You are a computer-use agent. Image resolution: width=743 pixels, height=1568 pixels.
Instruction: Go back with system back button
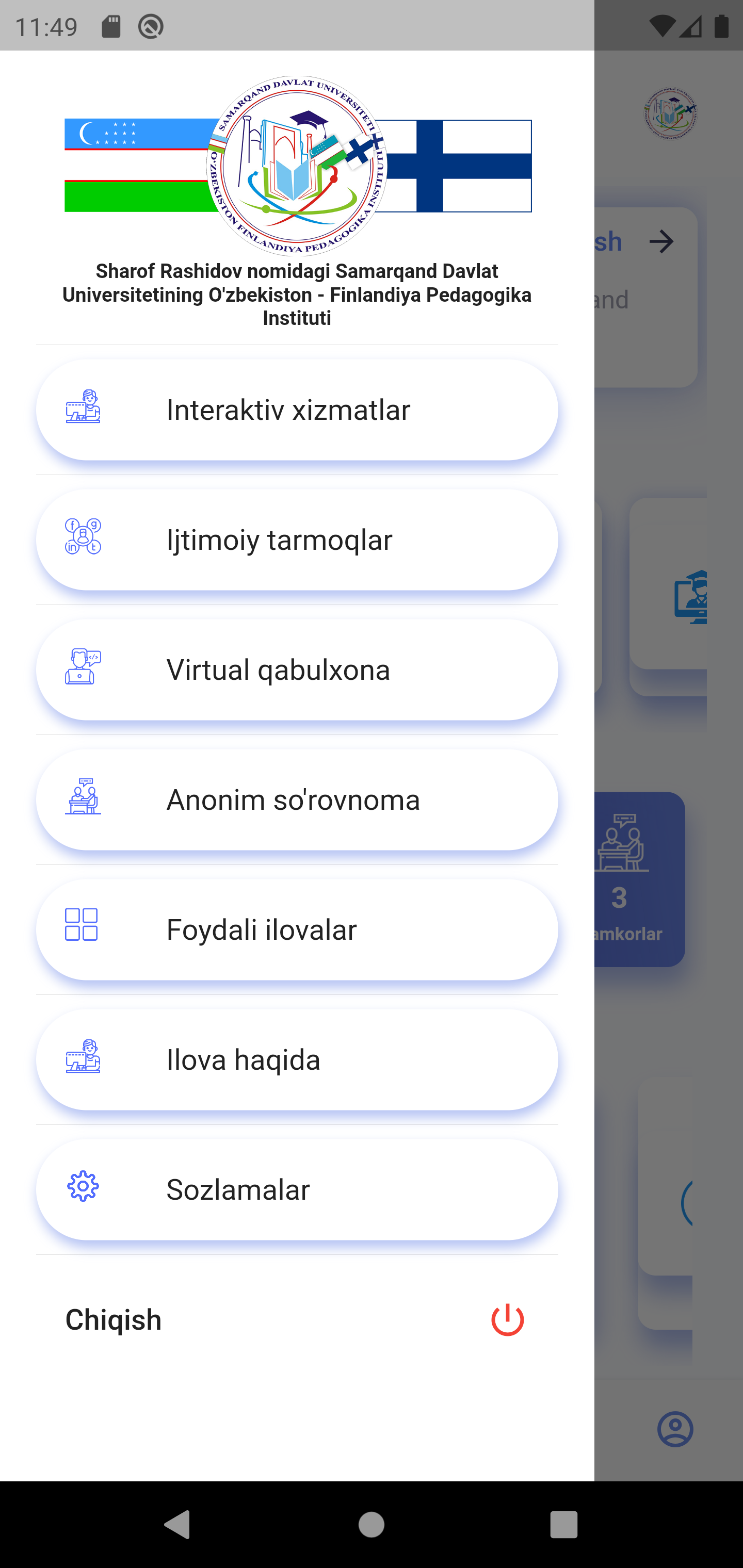click(x=178, y=1525)
